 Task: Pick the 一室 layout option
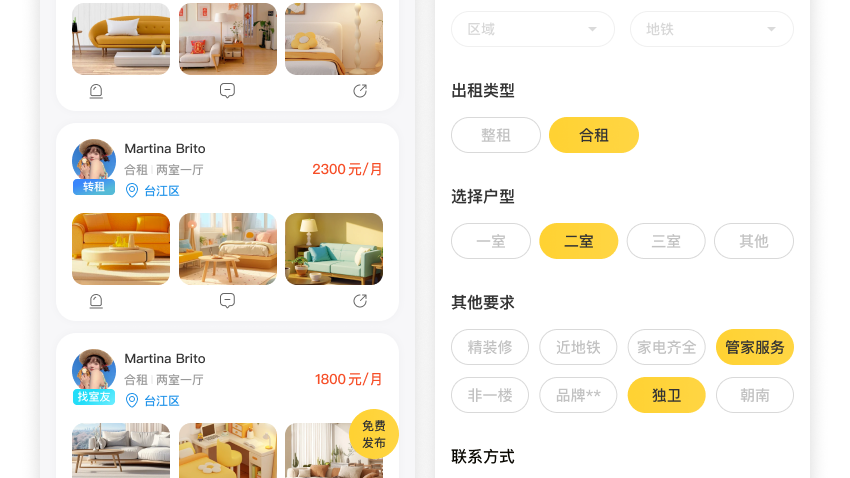tap(490, 241)
